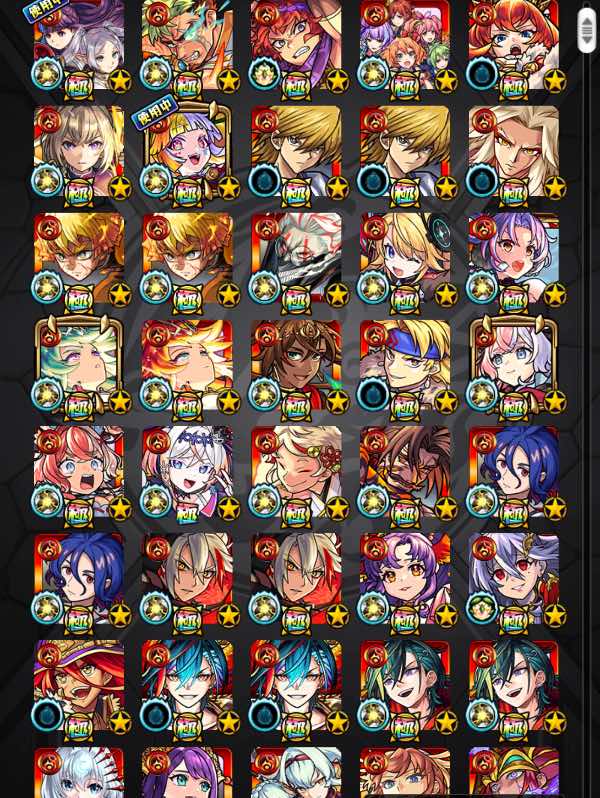Select the white-haired character with red face markings

pyautogui.click(x=296, y=257)
